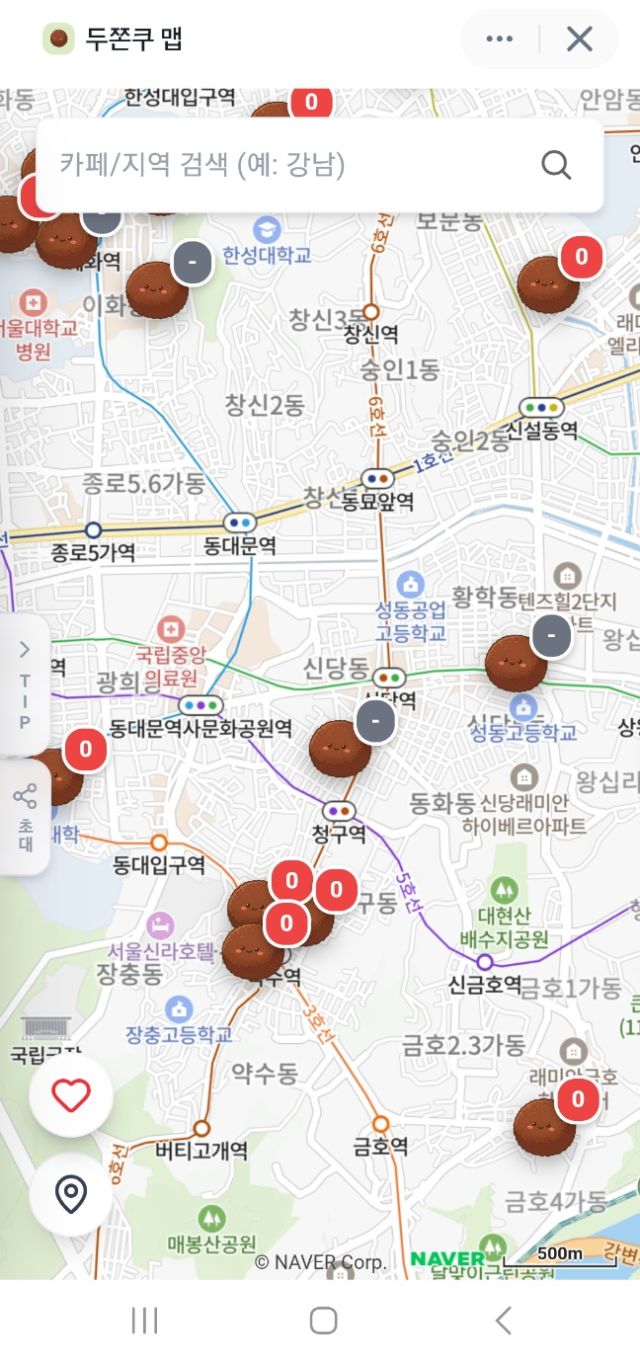
Task: Return to the phone home screen
Action: 323,1321
